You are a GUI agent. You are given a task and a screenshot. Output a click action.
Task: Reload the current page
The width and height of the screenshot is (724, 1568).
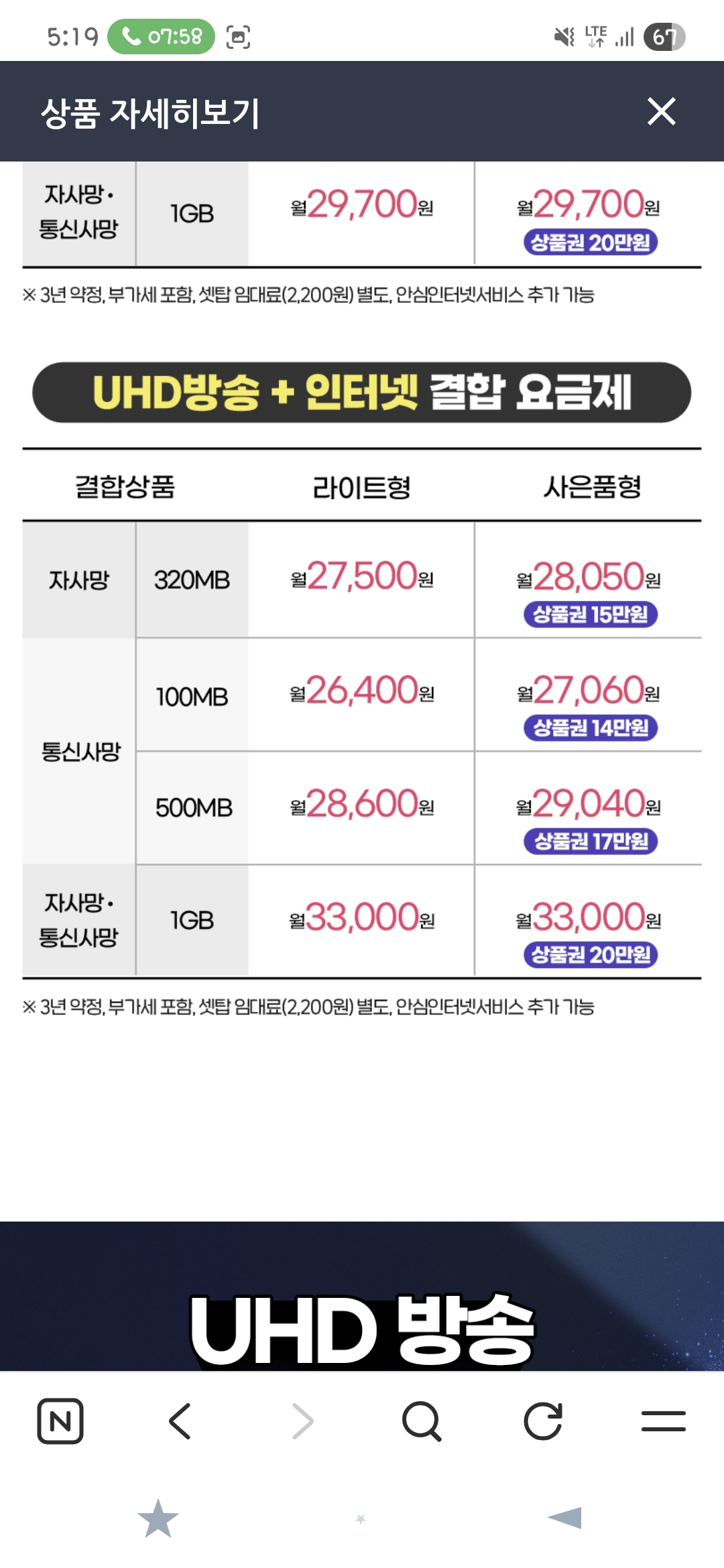click(x=542, y=1421)
